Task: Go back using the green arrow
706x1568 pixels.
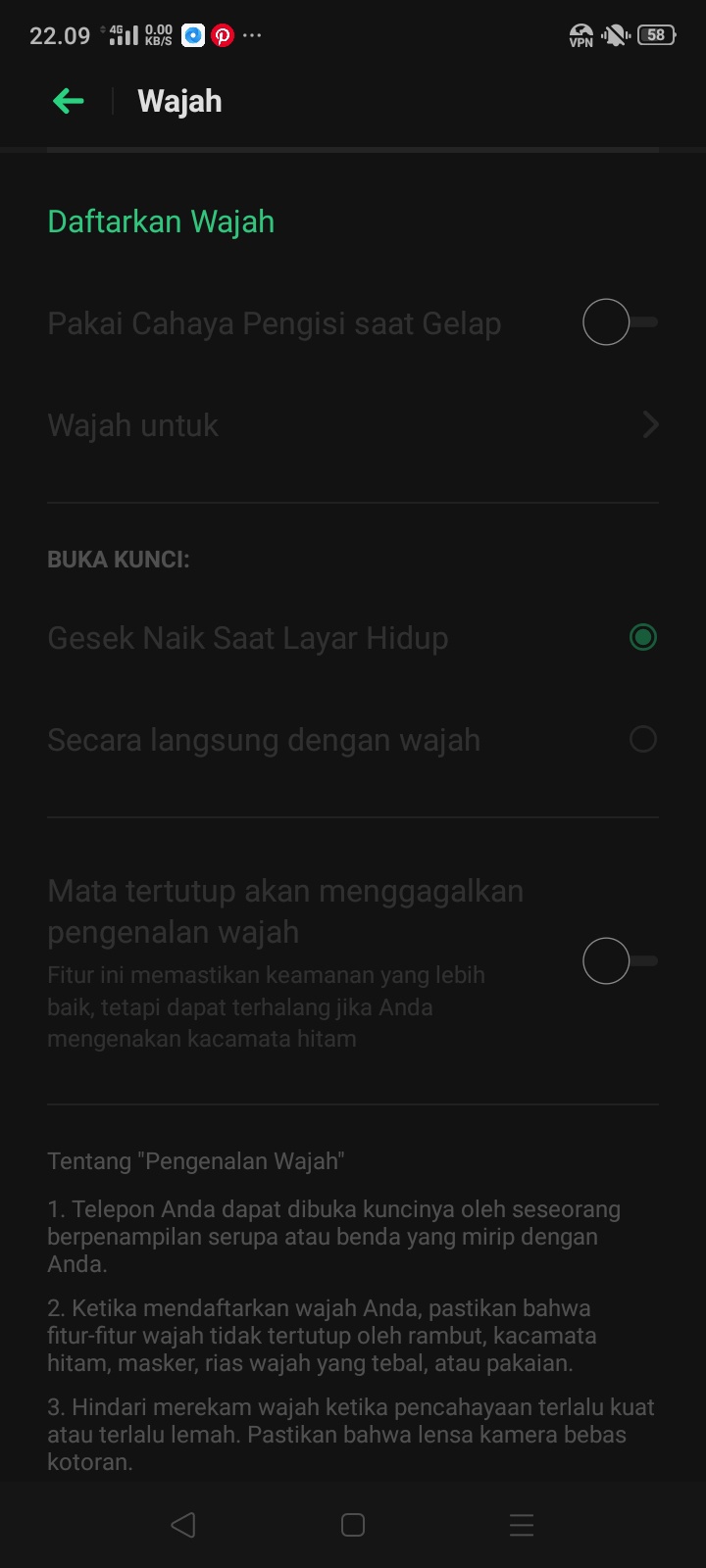Action: pyautogui.click(x=68, y=101)
